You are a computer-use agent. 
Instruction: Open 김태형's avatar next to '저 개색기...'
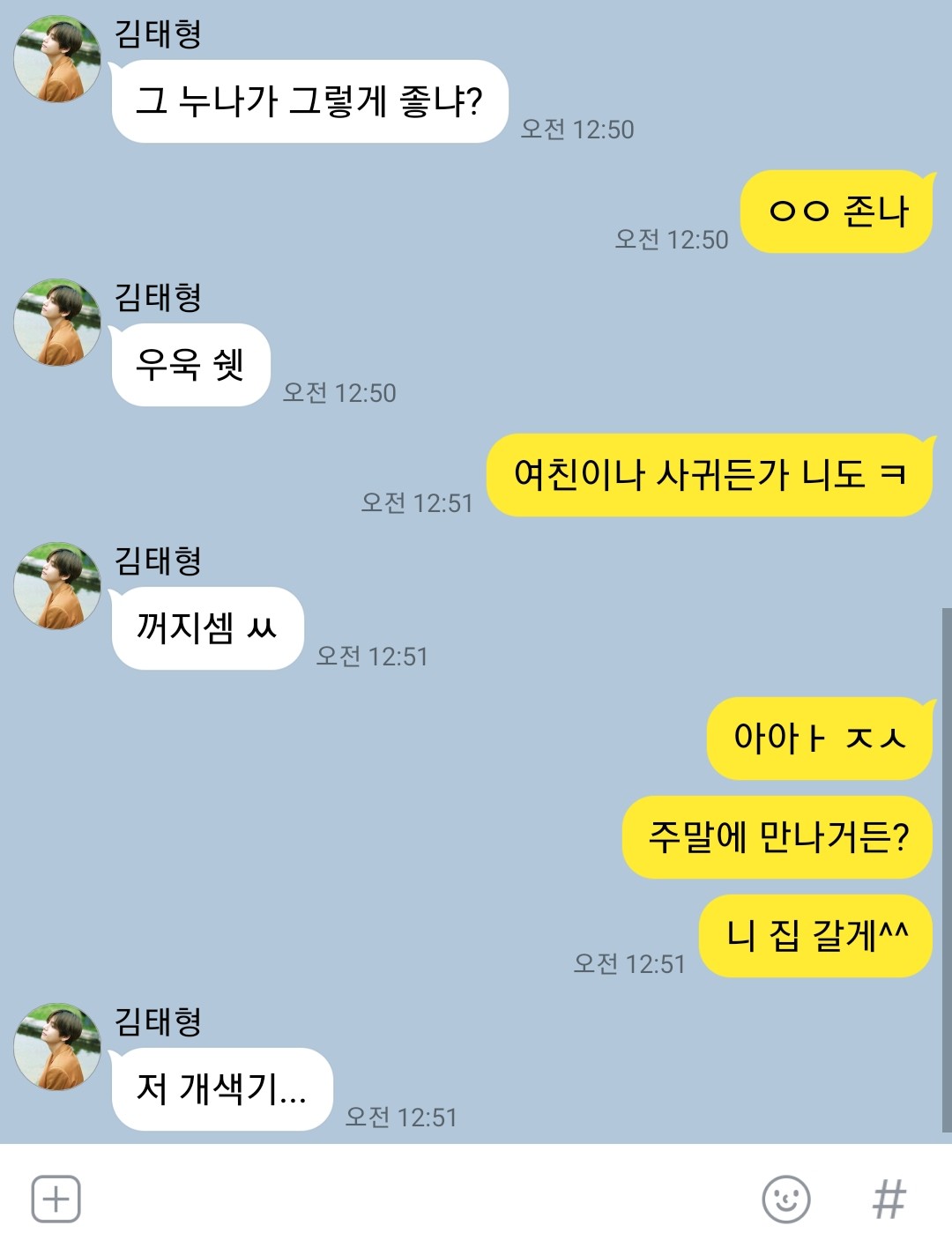(x=57, y=1047)
